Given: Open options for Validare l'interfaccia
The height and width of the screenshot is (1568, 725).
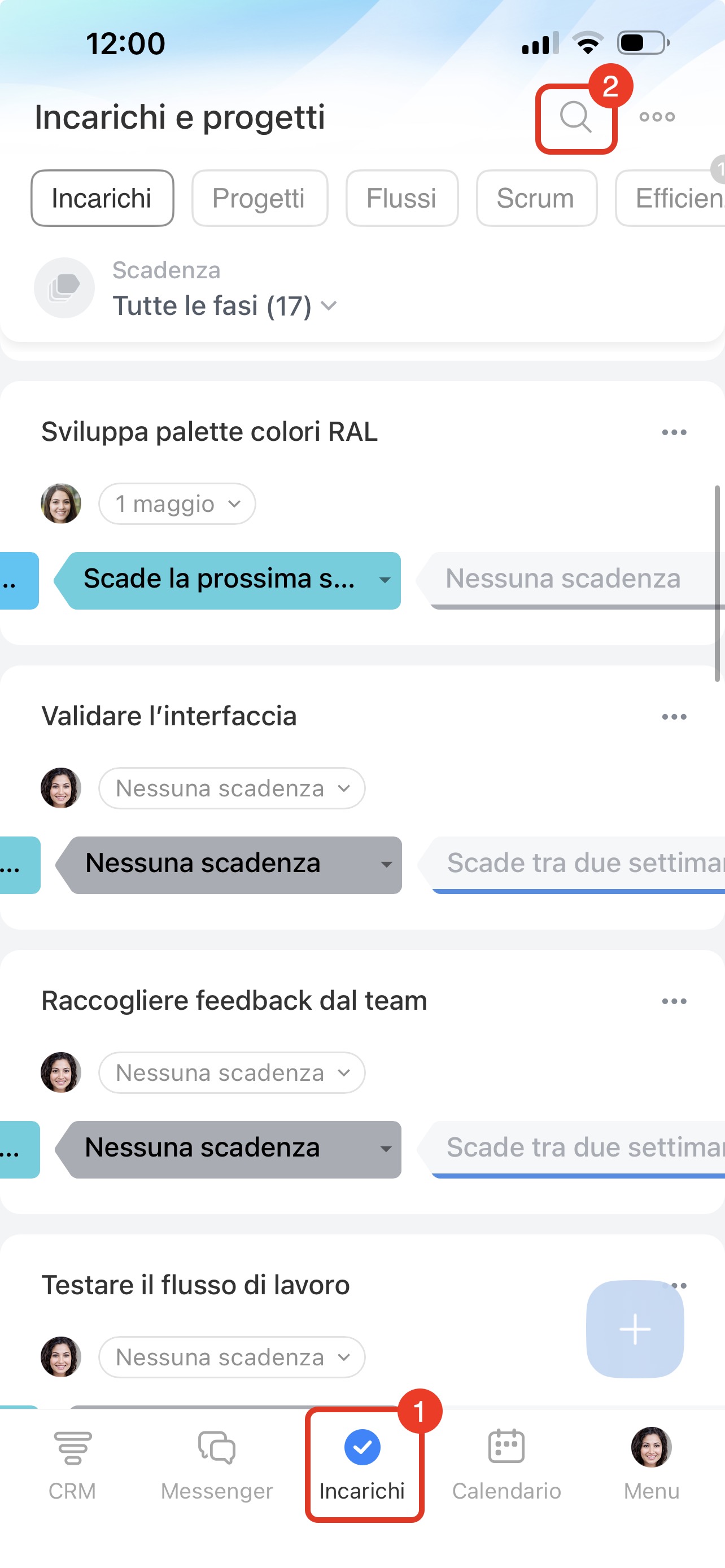Looking at the screenshot, I should [674, 716].
